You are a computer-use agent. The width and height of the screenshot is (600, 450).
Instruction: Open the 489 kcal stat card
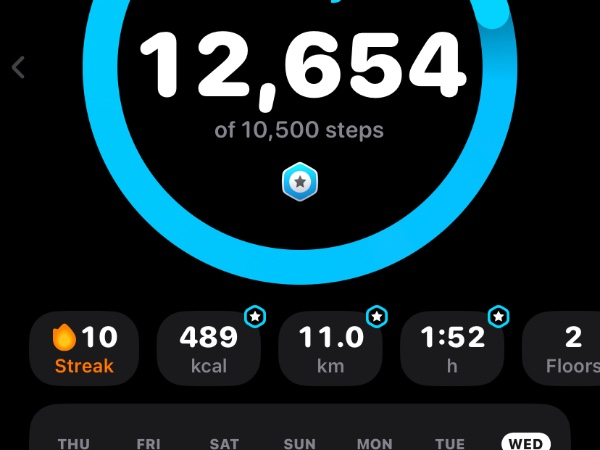(208, 349)
